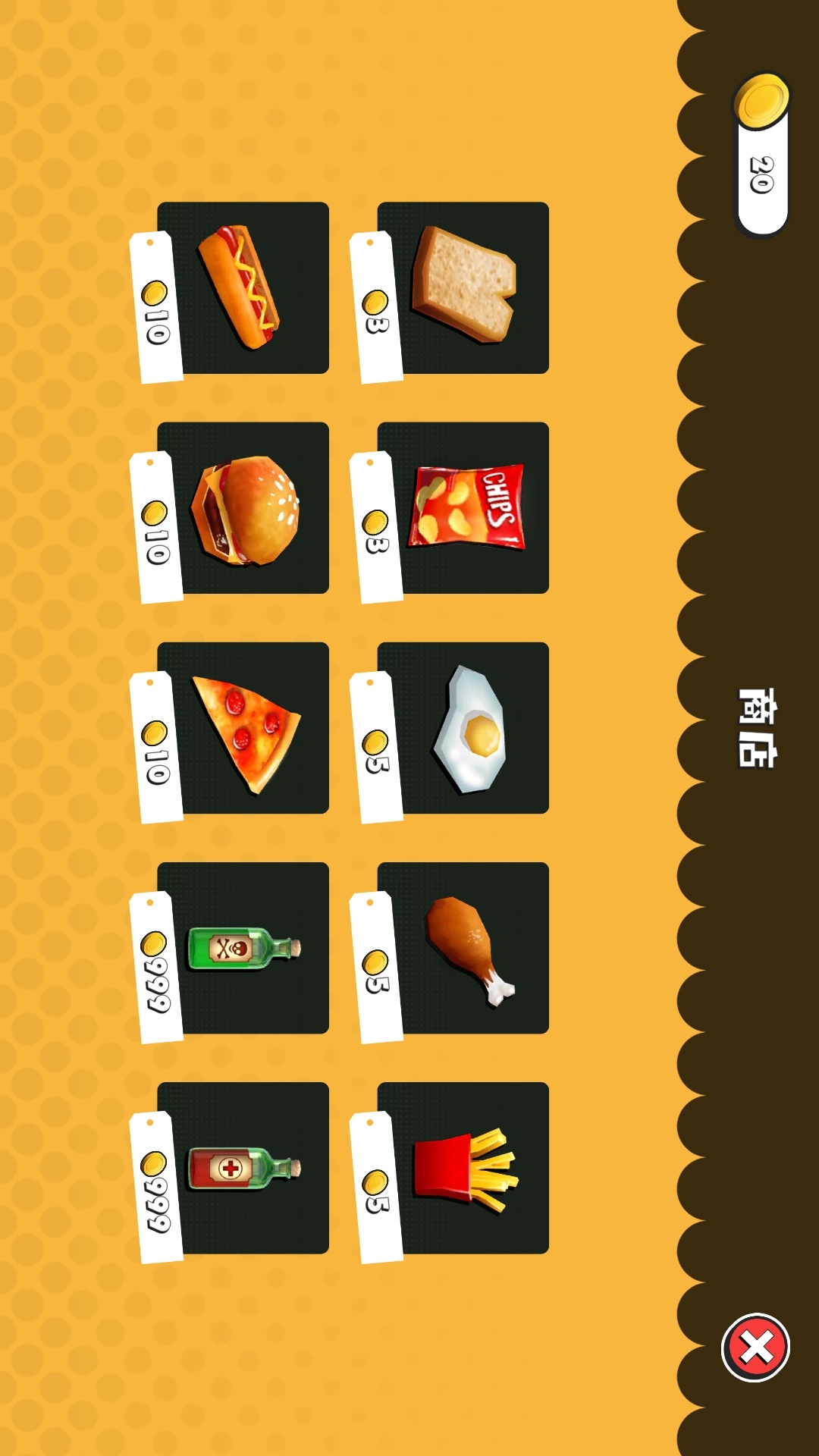819x1456 pixels.
Task: Purchase the hamburger for 10 coins
Action: pyautogui.click(x=243, y=508)
